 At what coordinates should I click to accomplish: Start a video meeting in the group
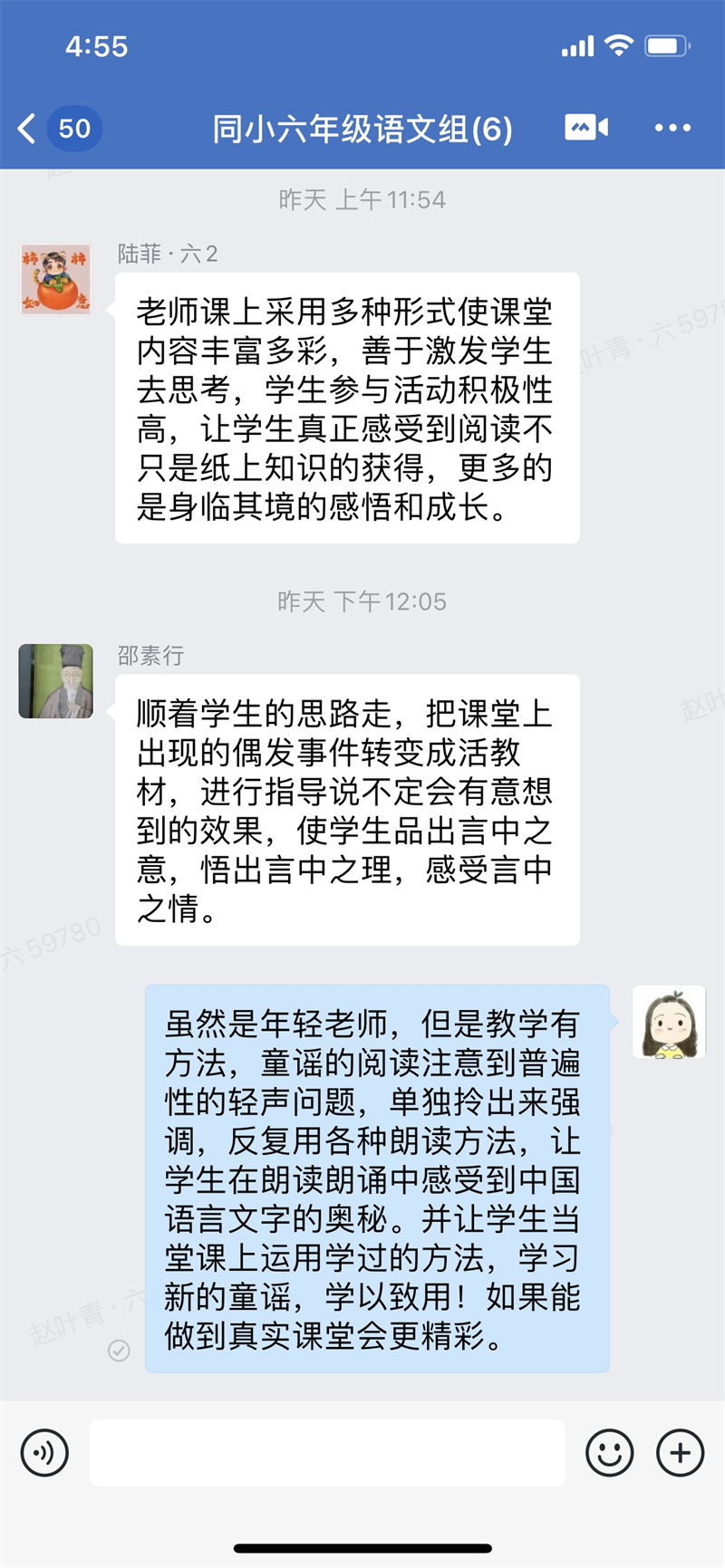click(x=585, y=128)
